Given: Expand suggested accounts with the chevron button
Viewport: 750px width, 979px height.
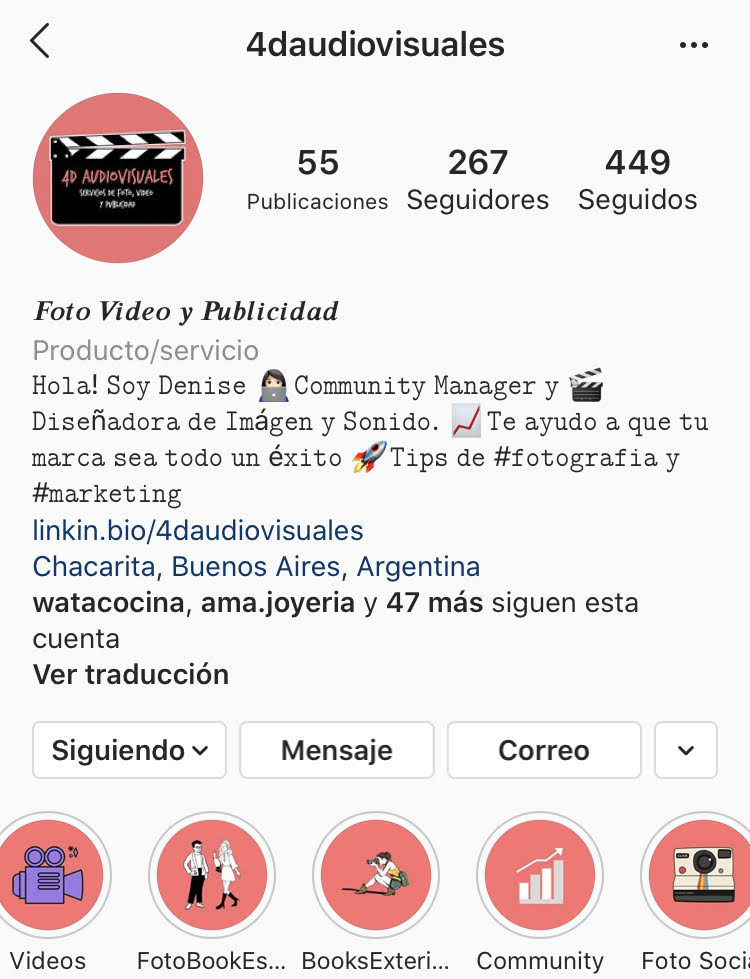Looking at the screenshot, I should click(x=686, y=750).
